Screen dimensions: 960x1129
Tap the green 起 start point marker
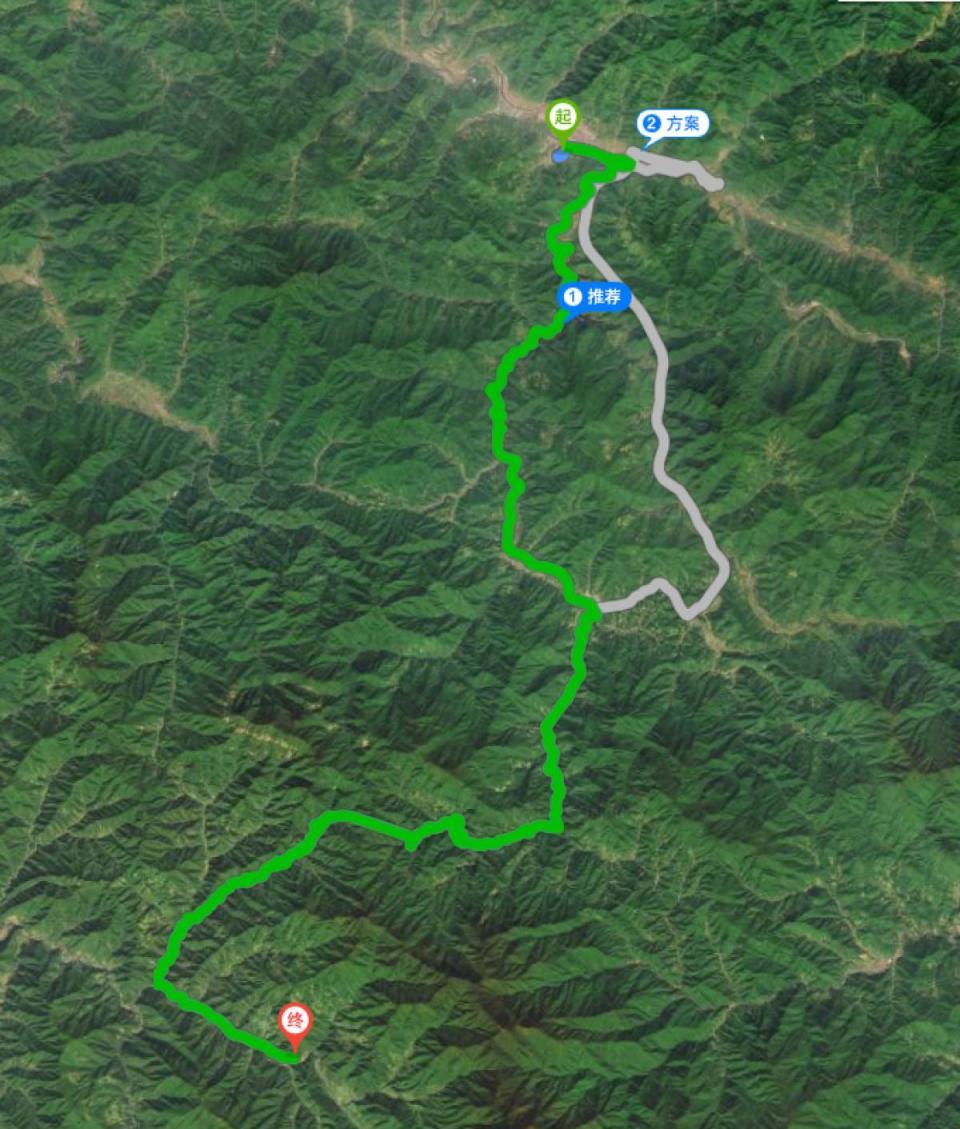(x=563, y=118)
